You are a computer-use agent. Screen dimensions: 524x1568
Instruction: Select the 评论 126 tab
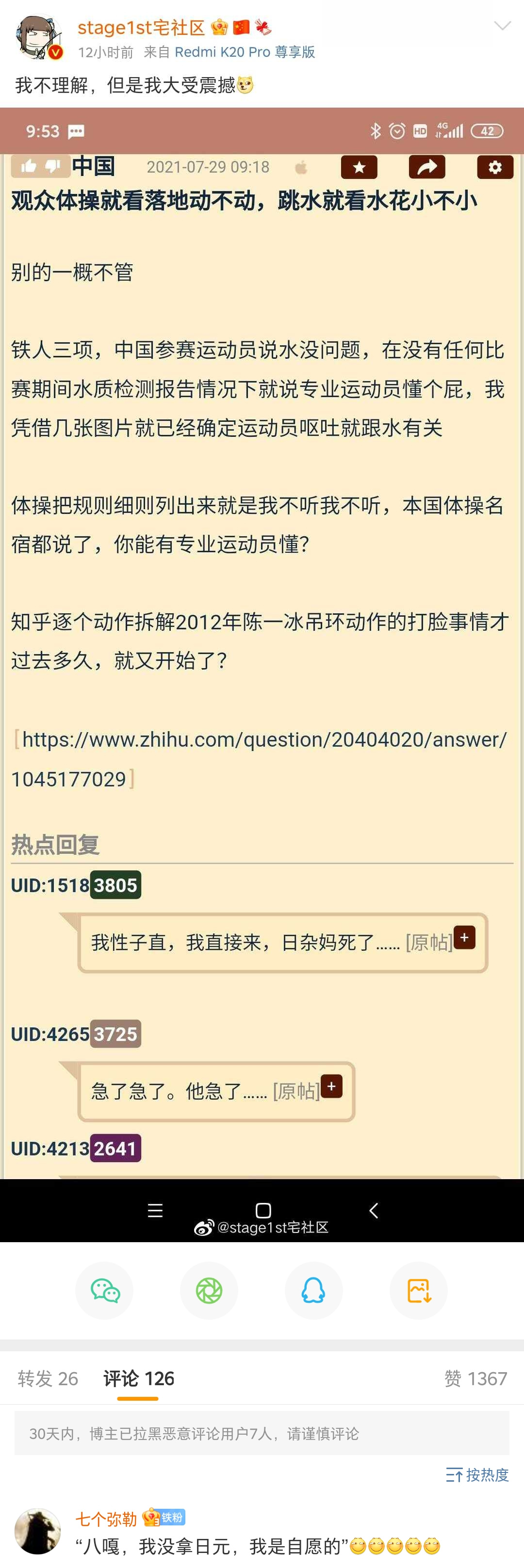click(138, 1378)
